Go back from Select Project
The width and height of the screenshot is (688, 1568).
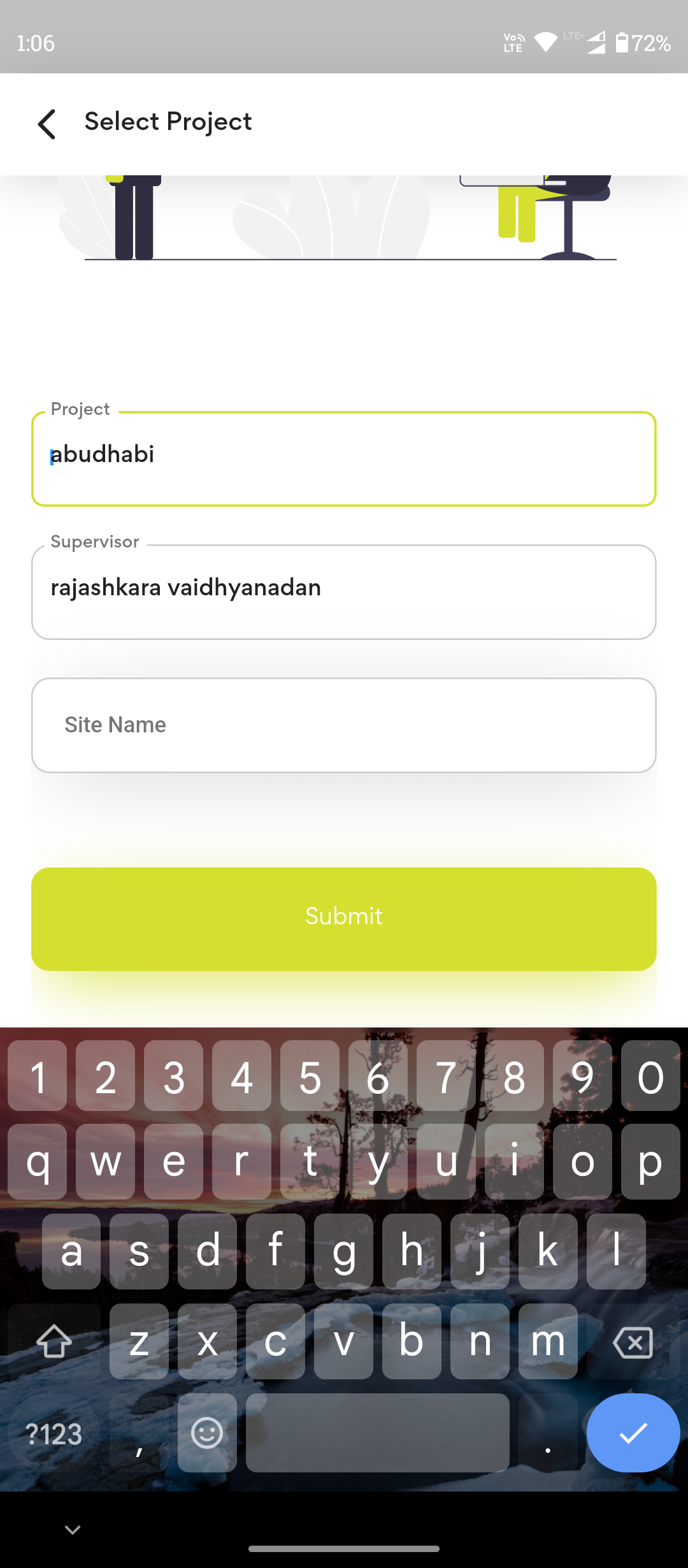pos(47,124)
